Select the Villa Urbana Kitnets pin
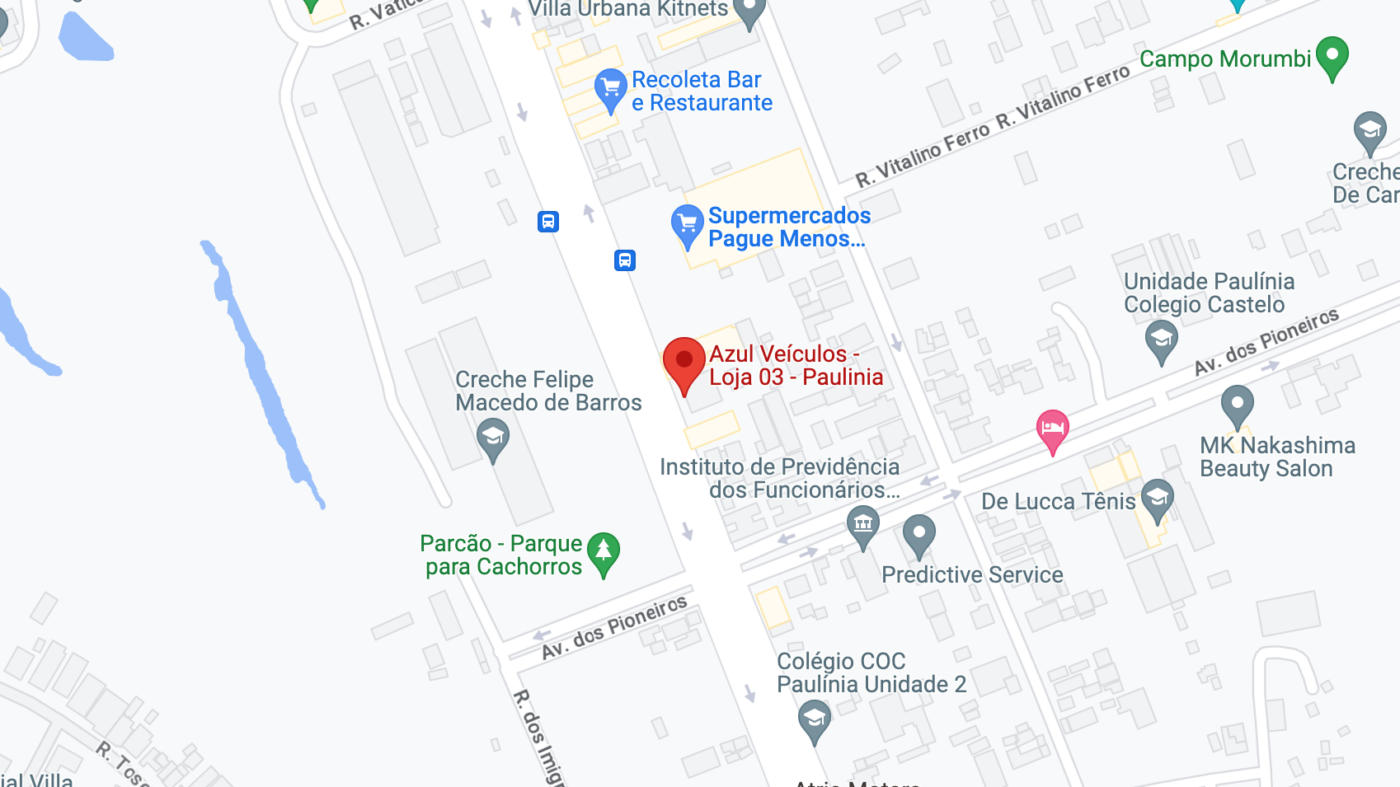 click(749, 12)
